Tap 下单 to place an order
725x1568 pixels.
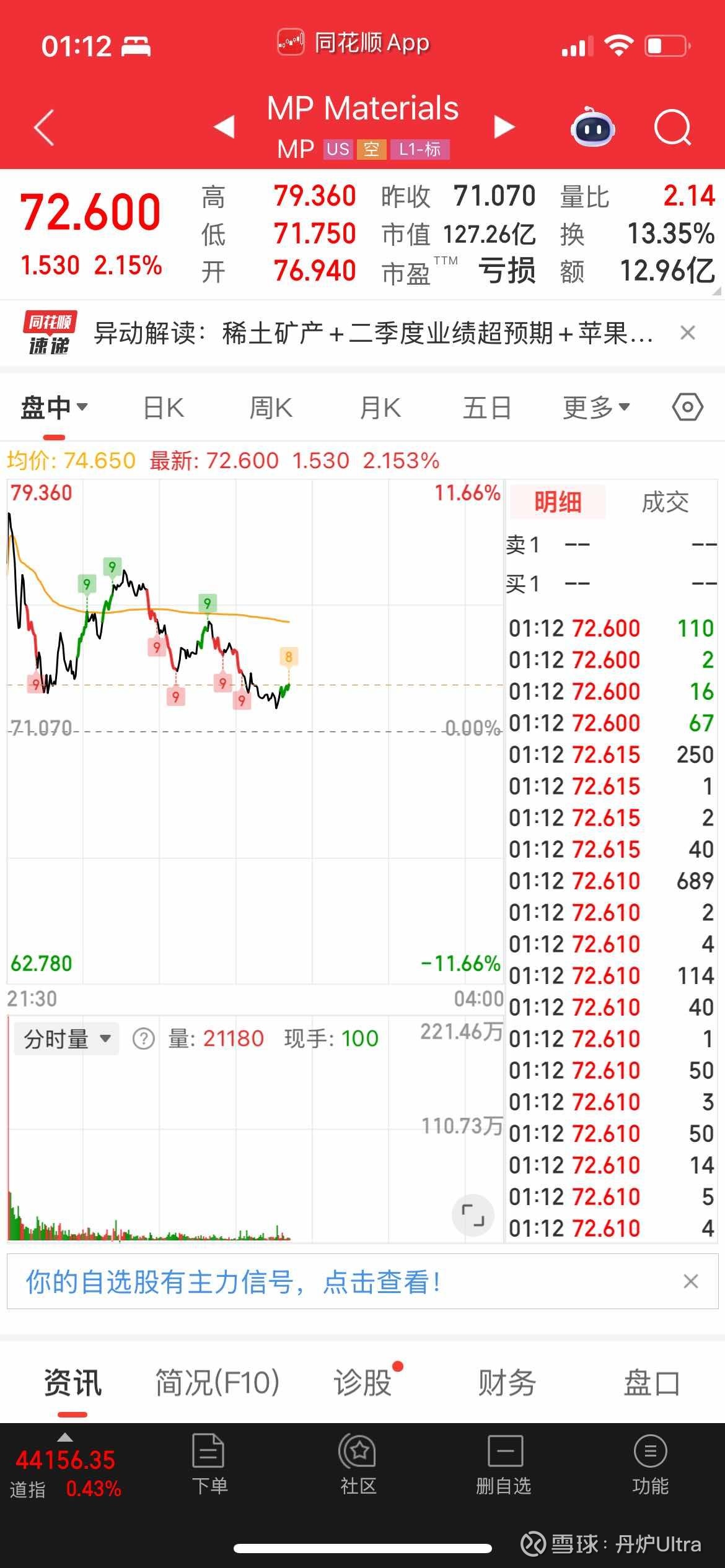pos(209,1465)
